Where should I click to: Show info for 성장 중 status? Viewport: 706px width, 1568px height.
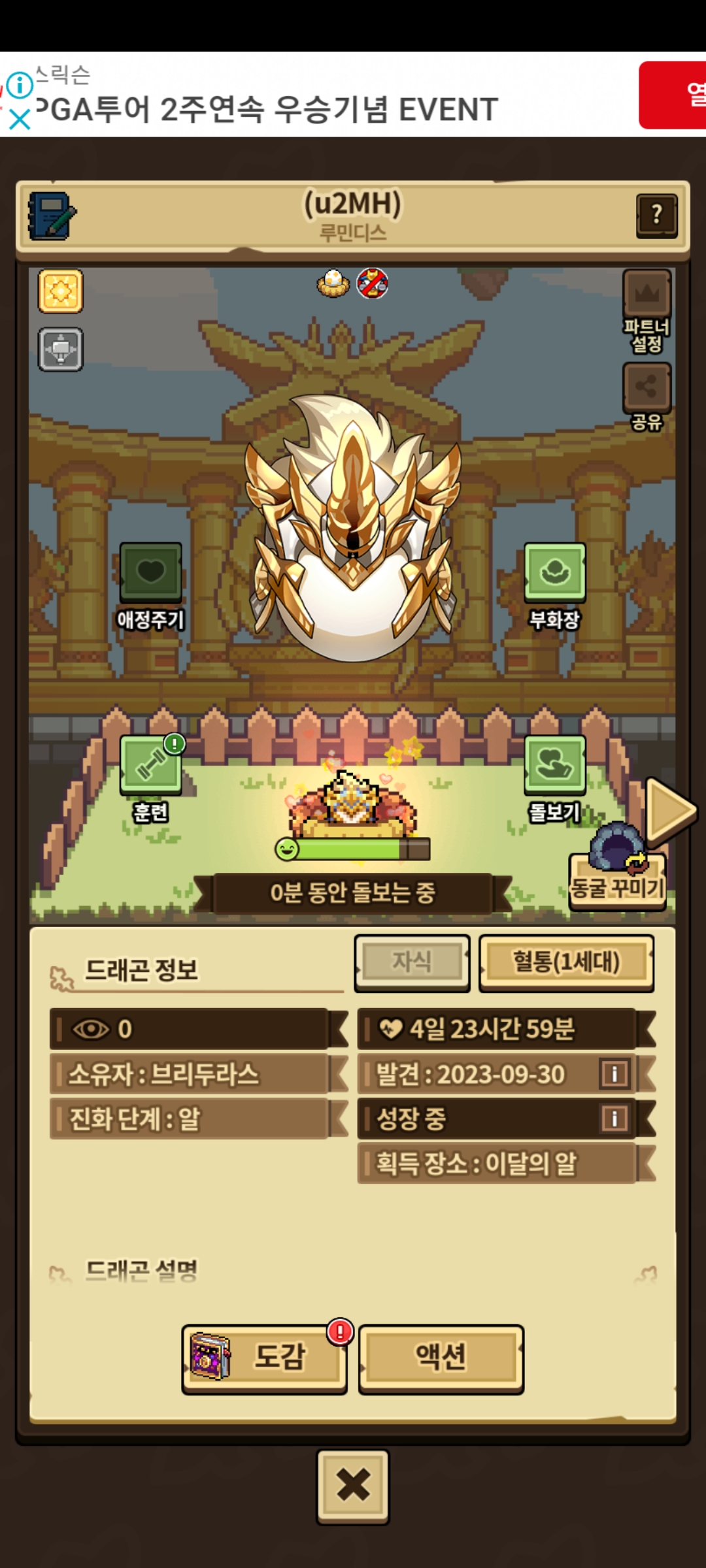pos(614,1118)
